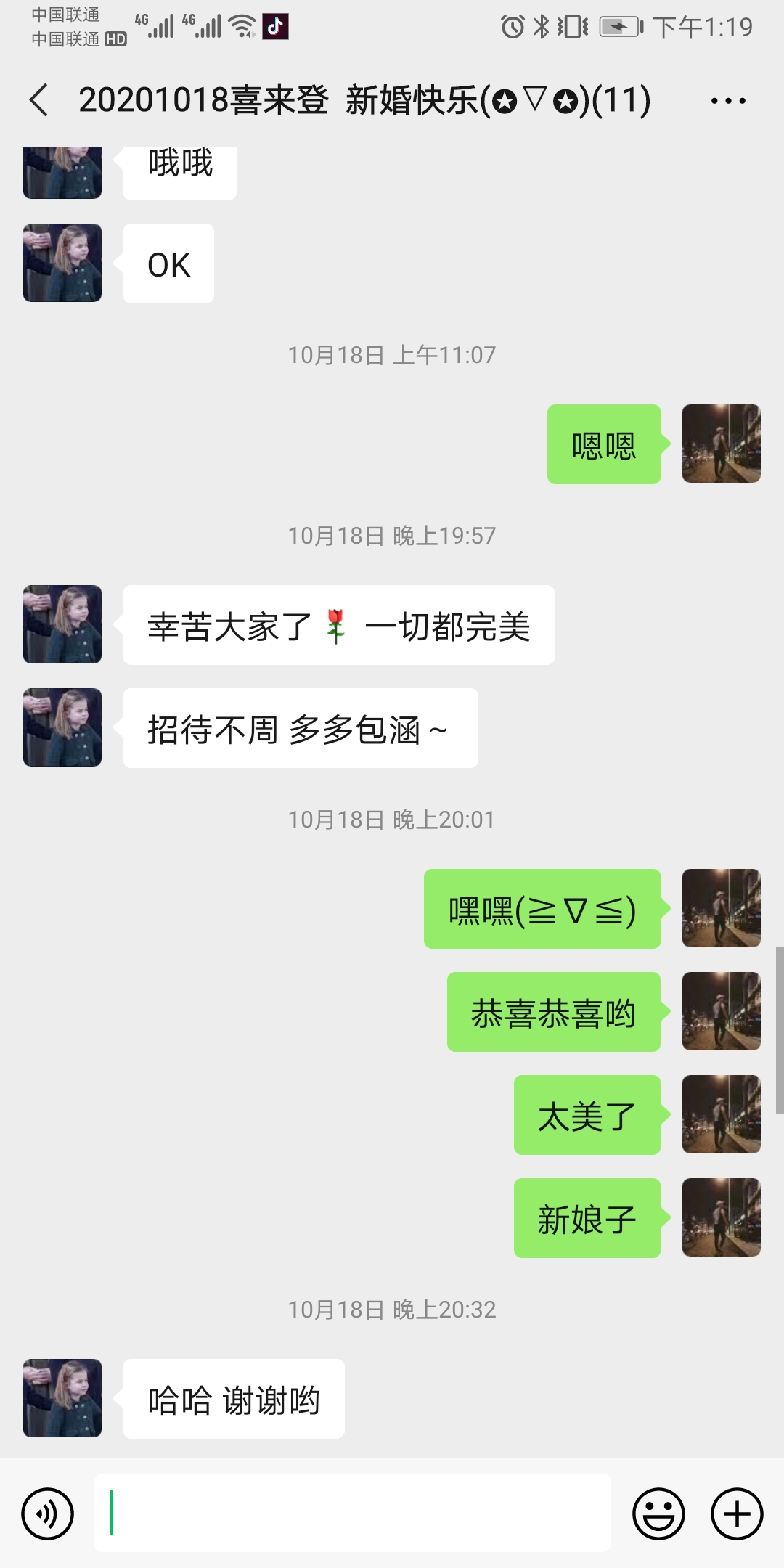
Task: Go back from the group chat
Action: point(39,100)
